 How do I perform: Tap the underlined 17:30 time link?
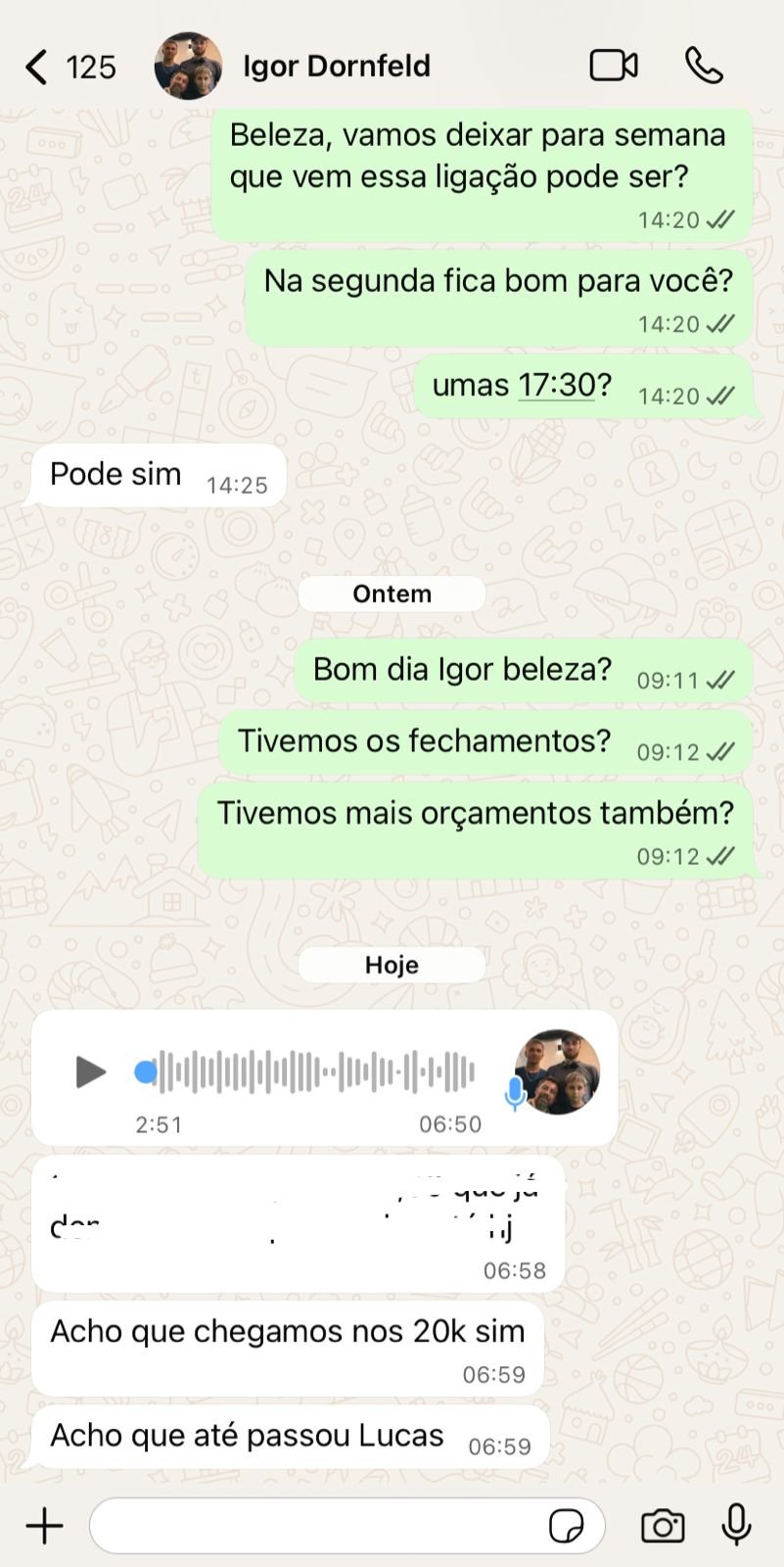(556, 385)
